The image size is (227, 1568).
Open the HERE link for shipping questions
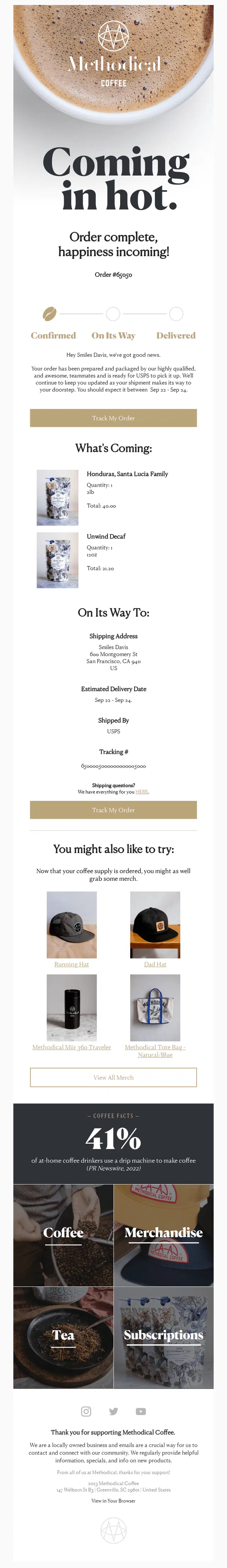click(142, 792)
